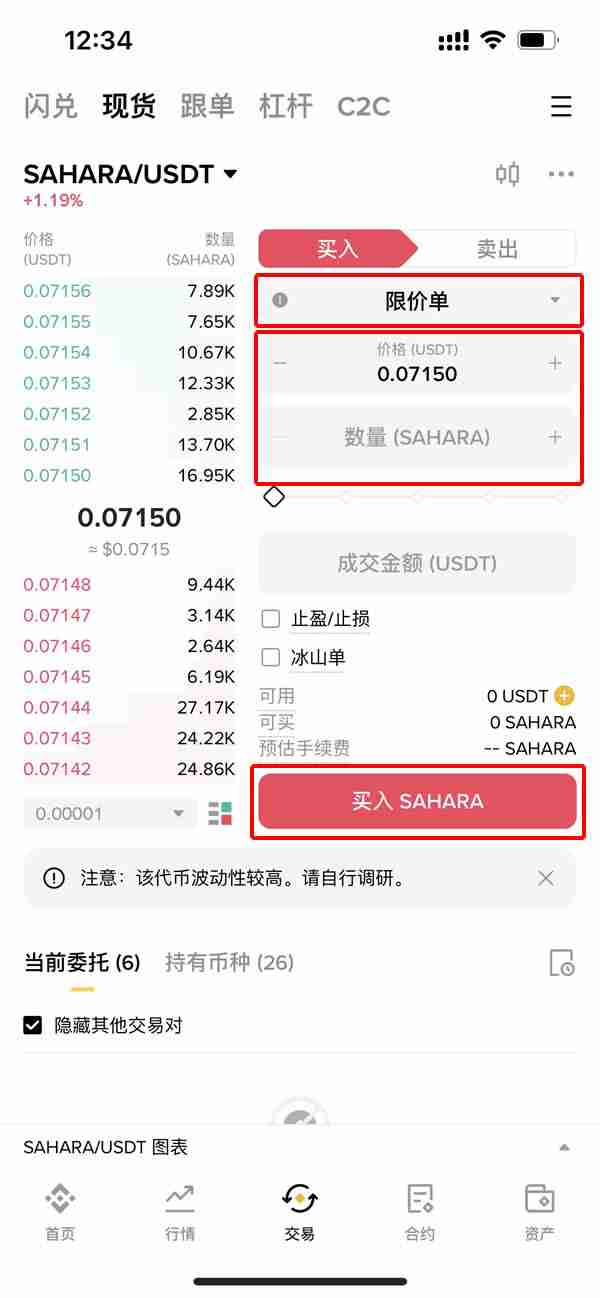Switch to the 持有币种 tab
This screenshot has width=600, height=1298.
pos(229,963)
